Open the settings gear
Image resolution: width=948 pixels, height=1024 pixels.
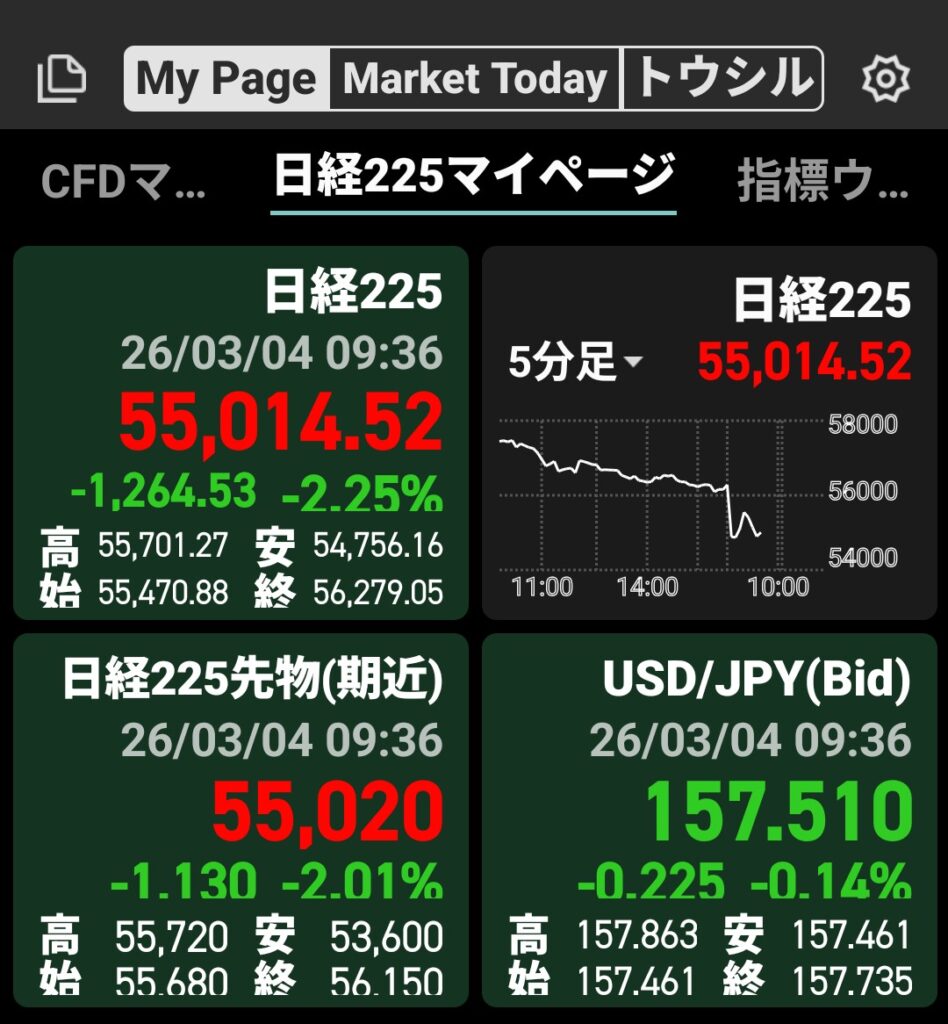885,79
